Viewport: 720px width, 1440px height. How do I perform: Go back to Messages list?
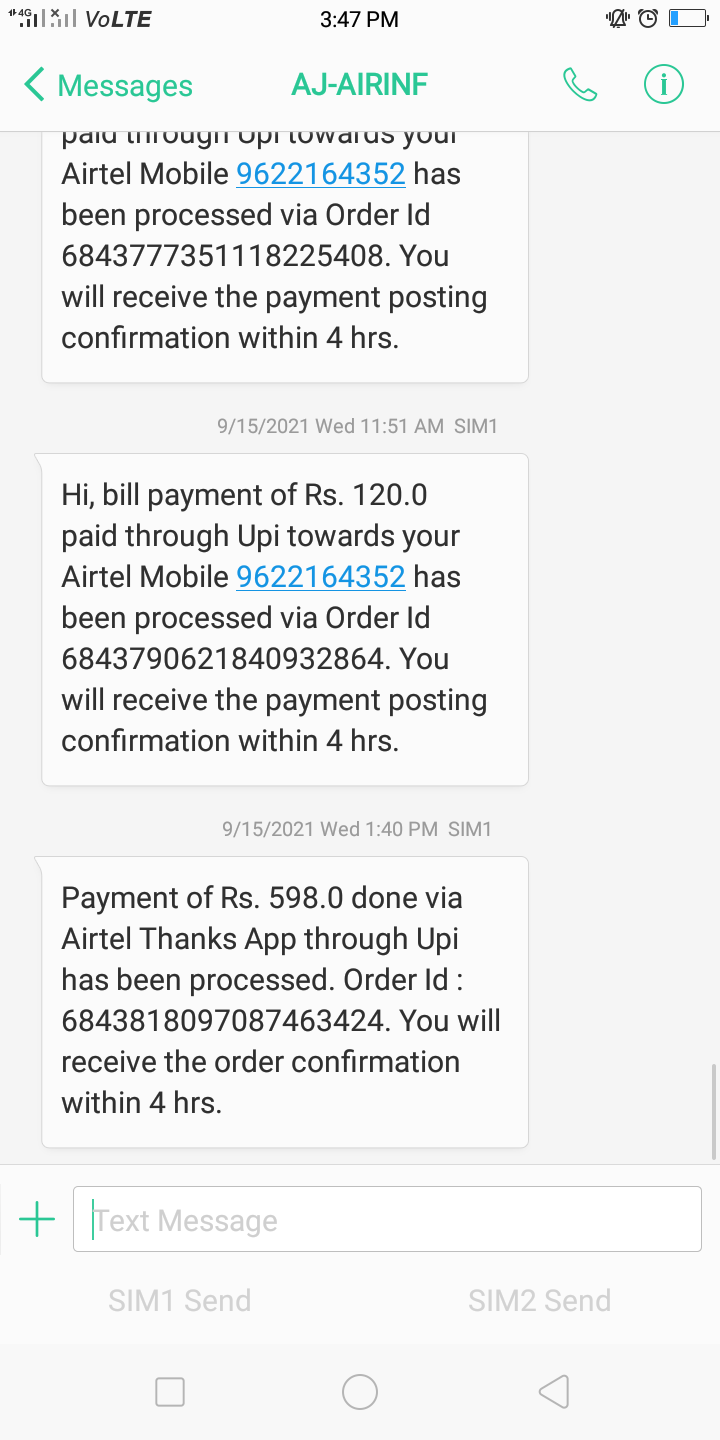coord(108,85)
